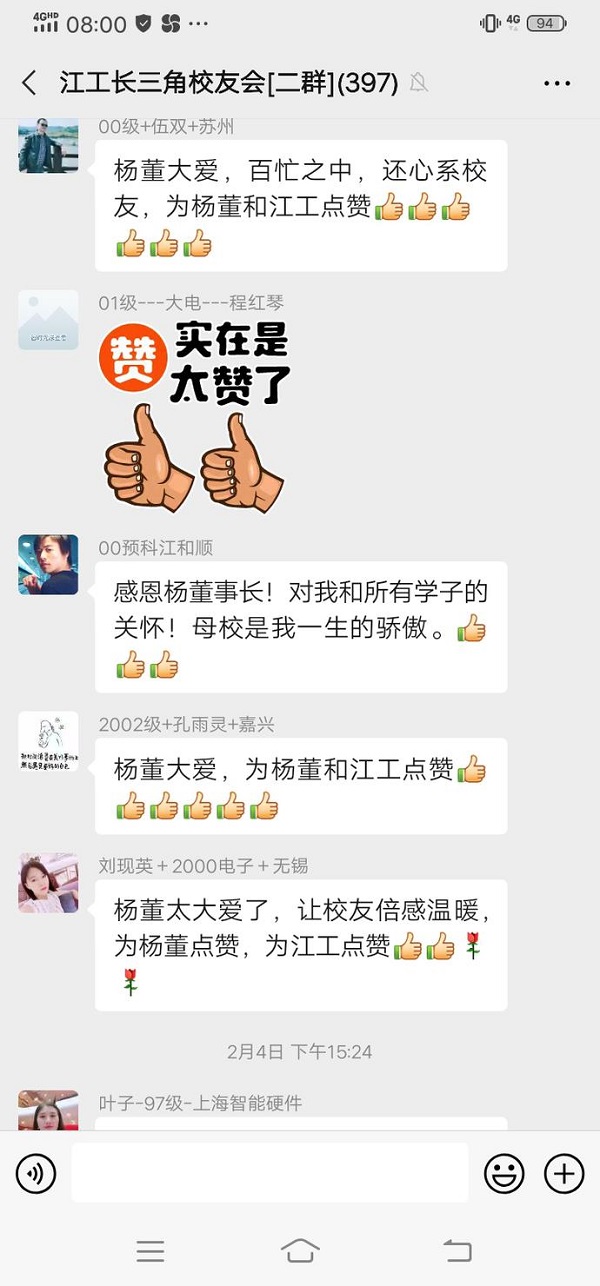Tap the system back button
The image size is (600, 1286).
pyautogui.click(x=457, y=1250)
